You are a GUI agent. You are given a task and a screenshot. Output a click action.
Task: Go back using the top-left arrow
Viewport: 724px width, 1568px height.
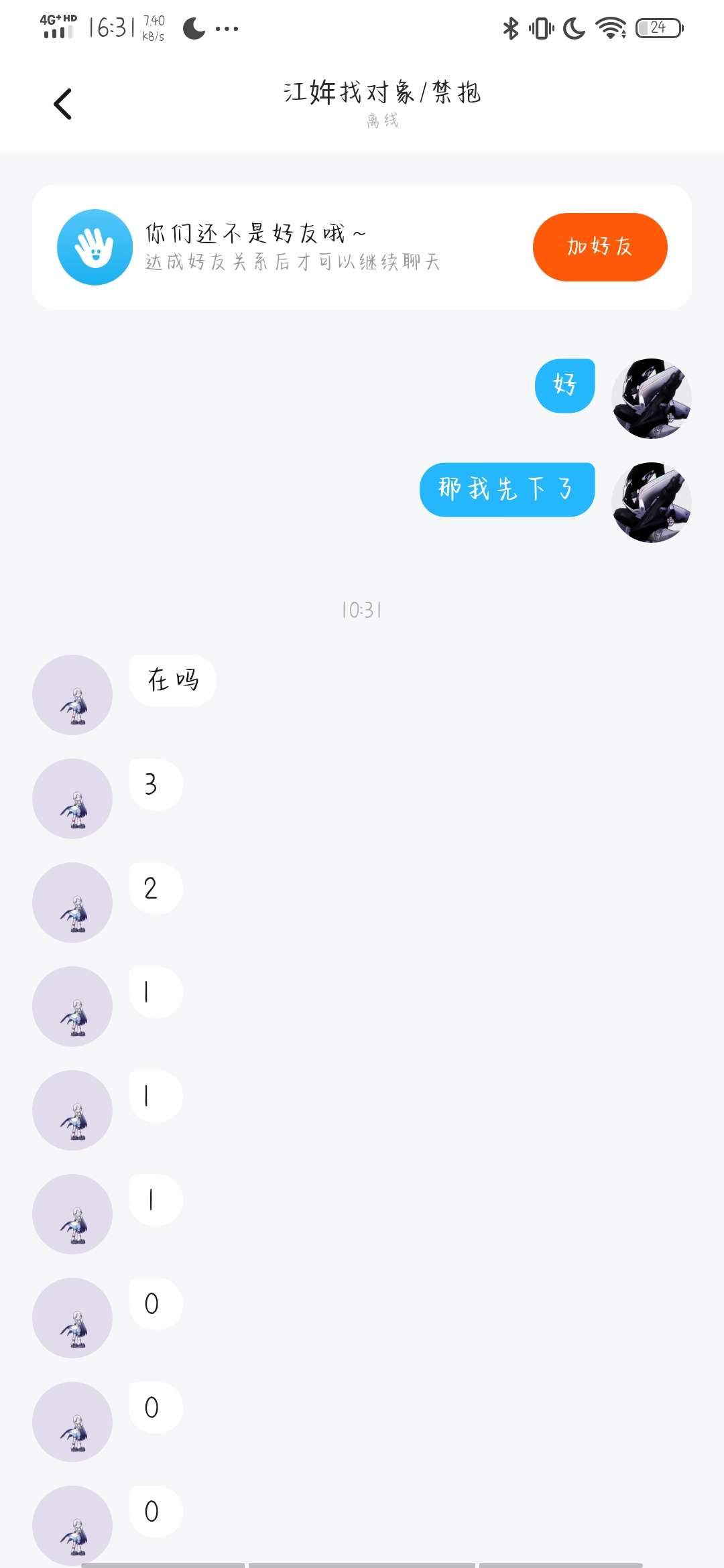pos(62,104)
